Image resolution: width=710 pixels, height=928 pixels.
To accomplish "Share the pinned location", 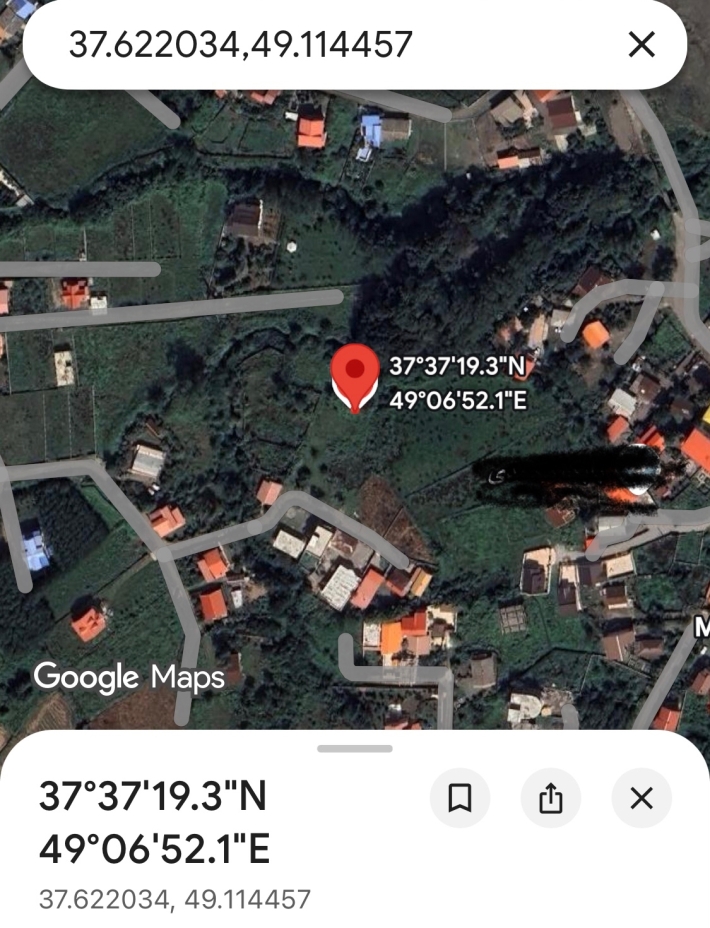I will click(x=551, y=798).
